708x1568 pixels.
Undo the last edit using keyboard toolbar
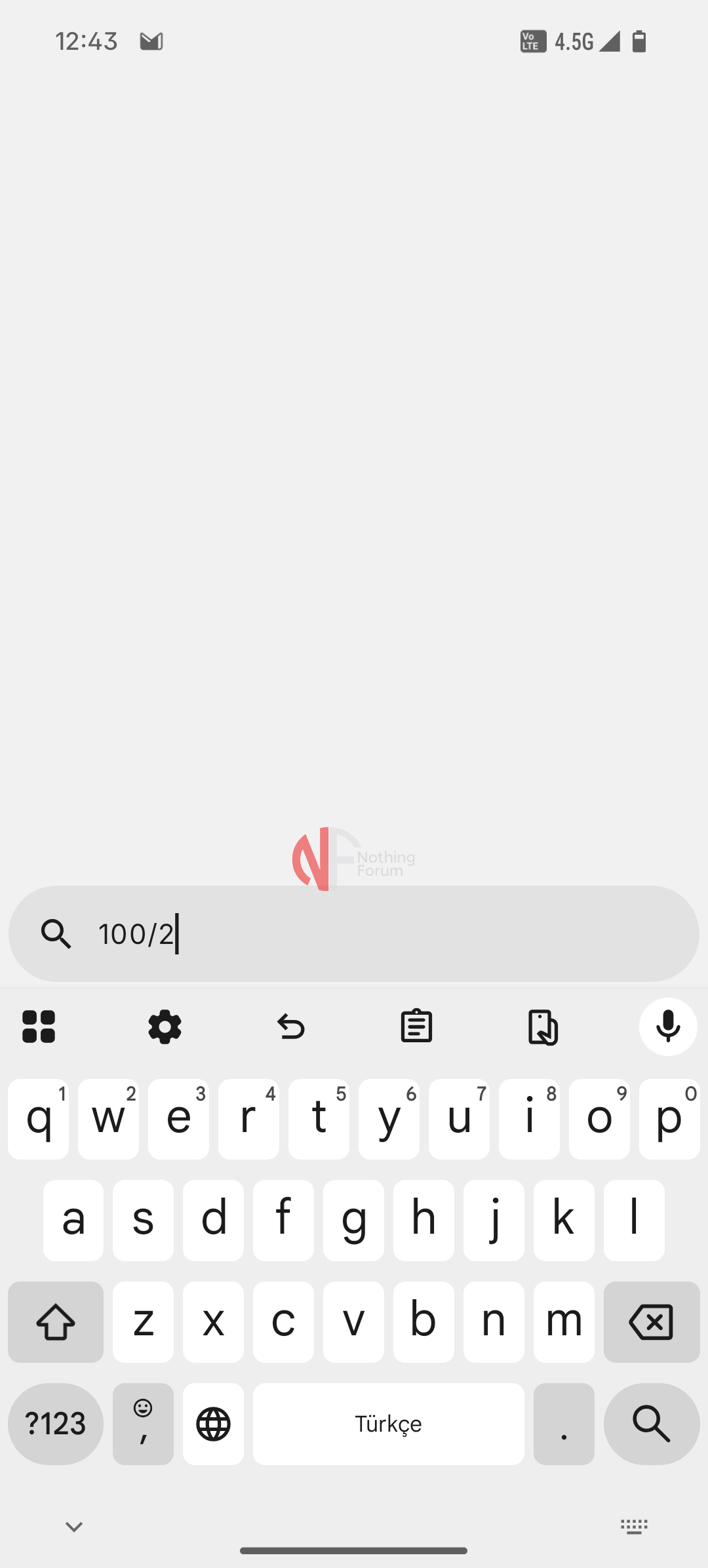click(x=290, y=1027)
